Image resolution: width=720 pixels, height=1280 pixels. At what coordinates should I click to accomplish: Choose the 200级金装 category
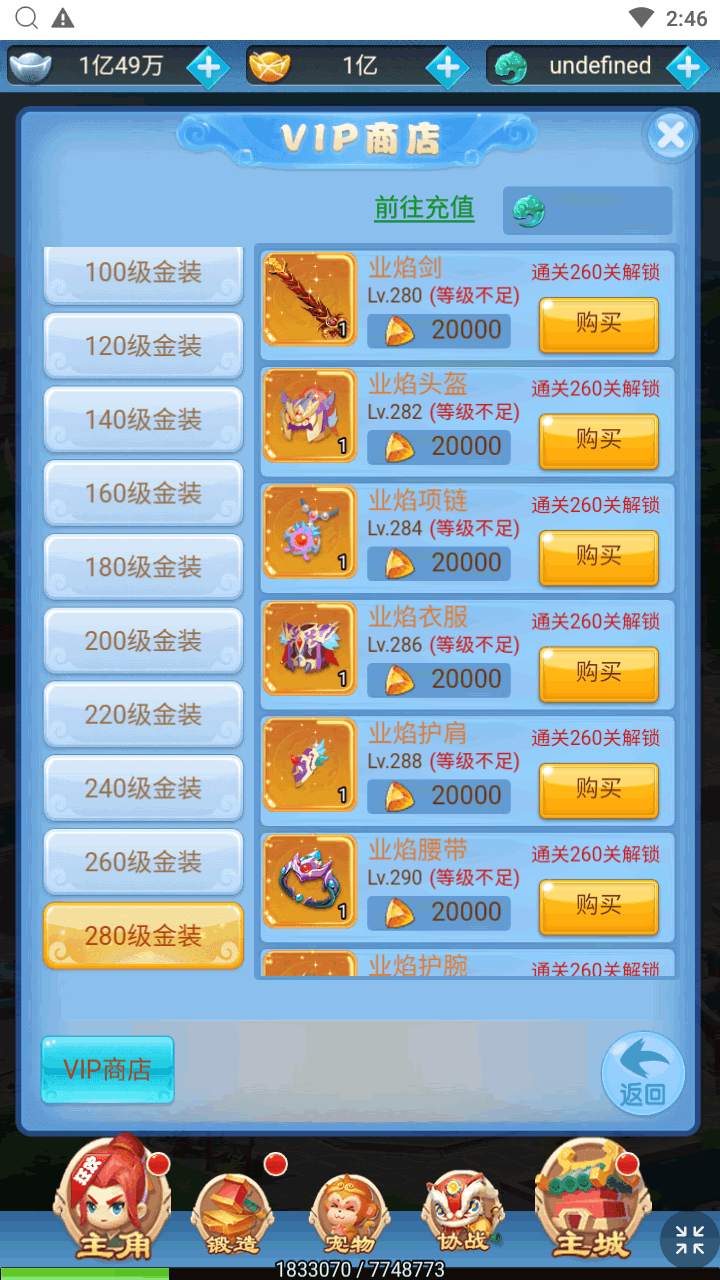point(143,641)
